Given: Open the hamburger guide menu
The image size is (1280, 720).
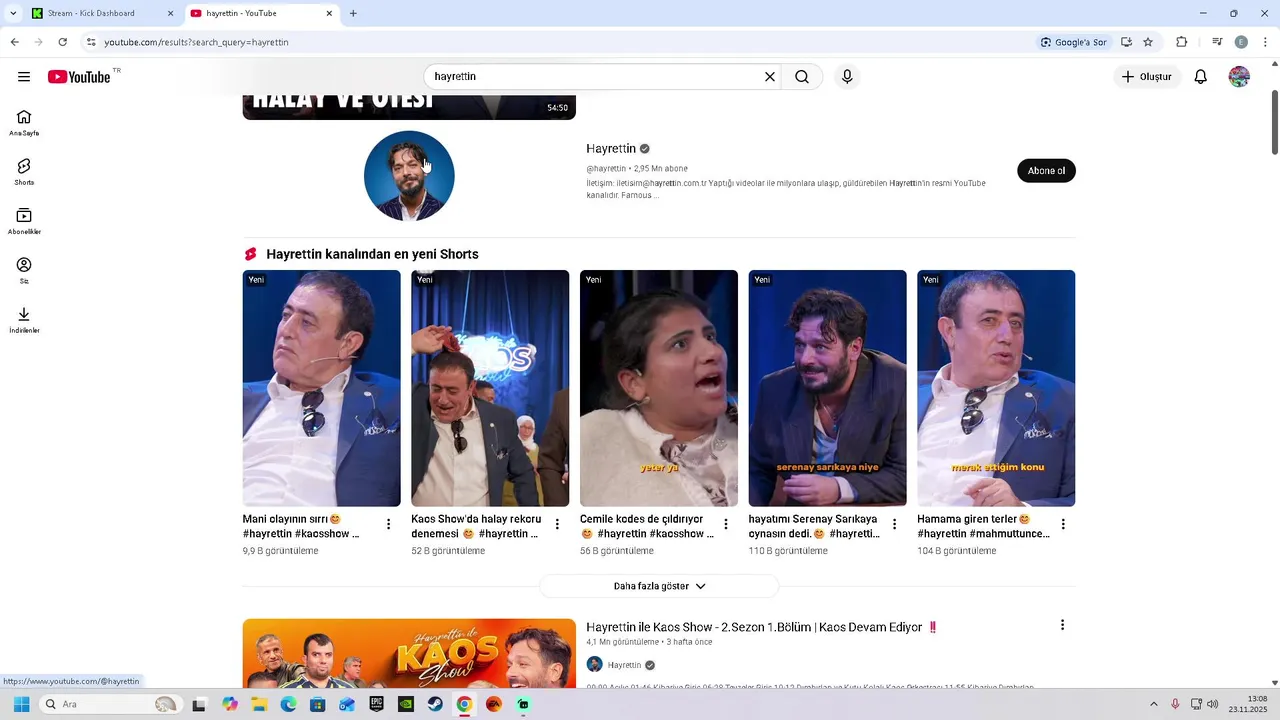Looking at the screenshot, I should click(24, 77).
